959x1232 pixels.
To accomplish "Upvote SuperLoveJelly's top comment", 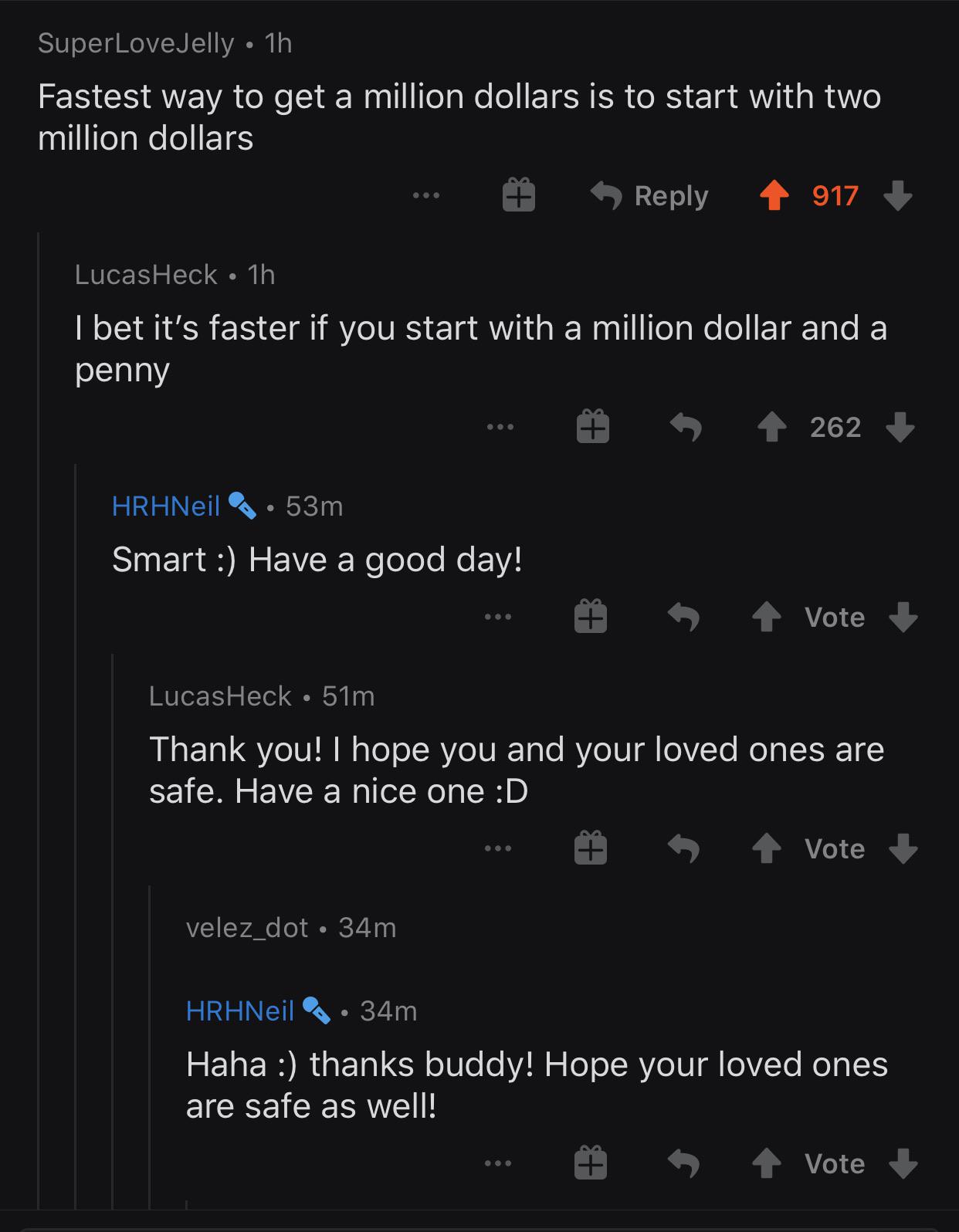I will [774, 195].
